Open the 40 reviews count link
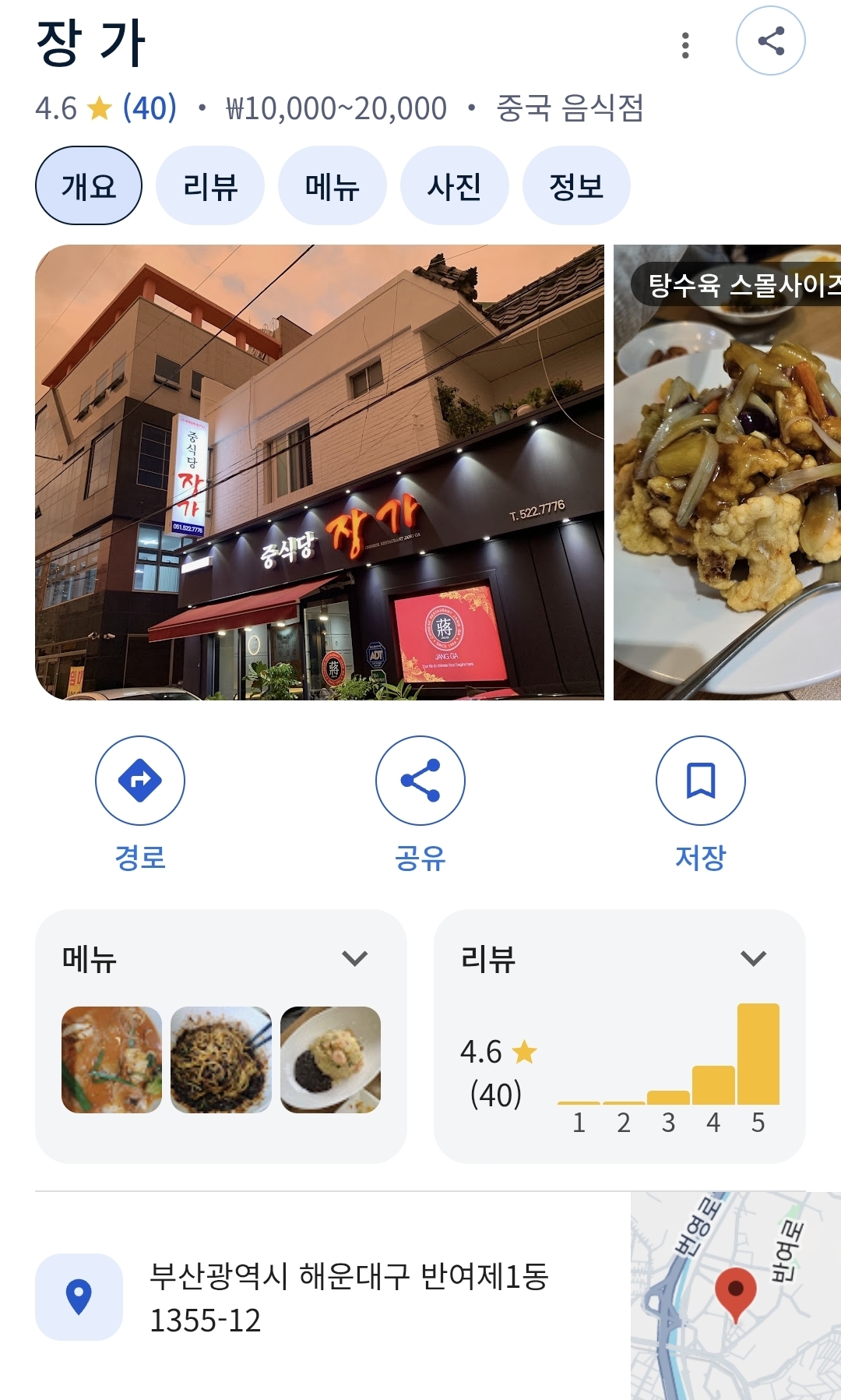The image size is (841, 1400). (150, 108)
